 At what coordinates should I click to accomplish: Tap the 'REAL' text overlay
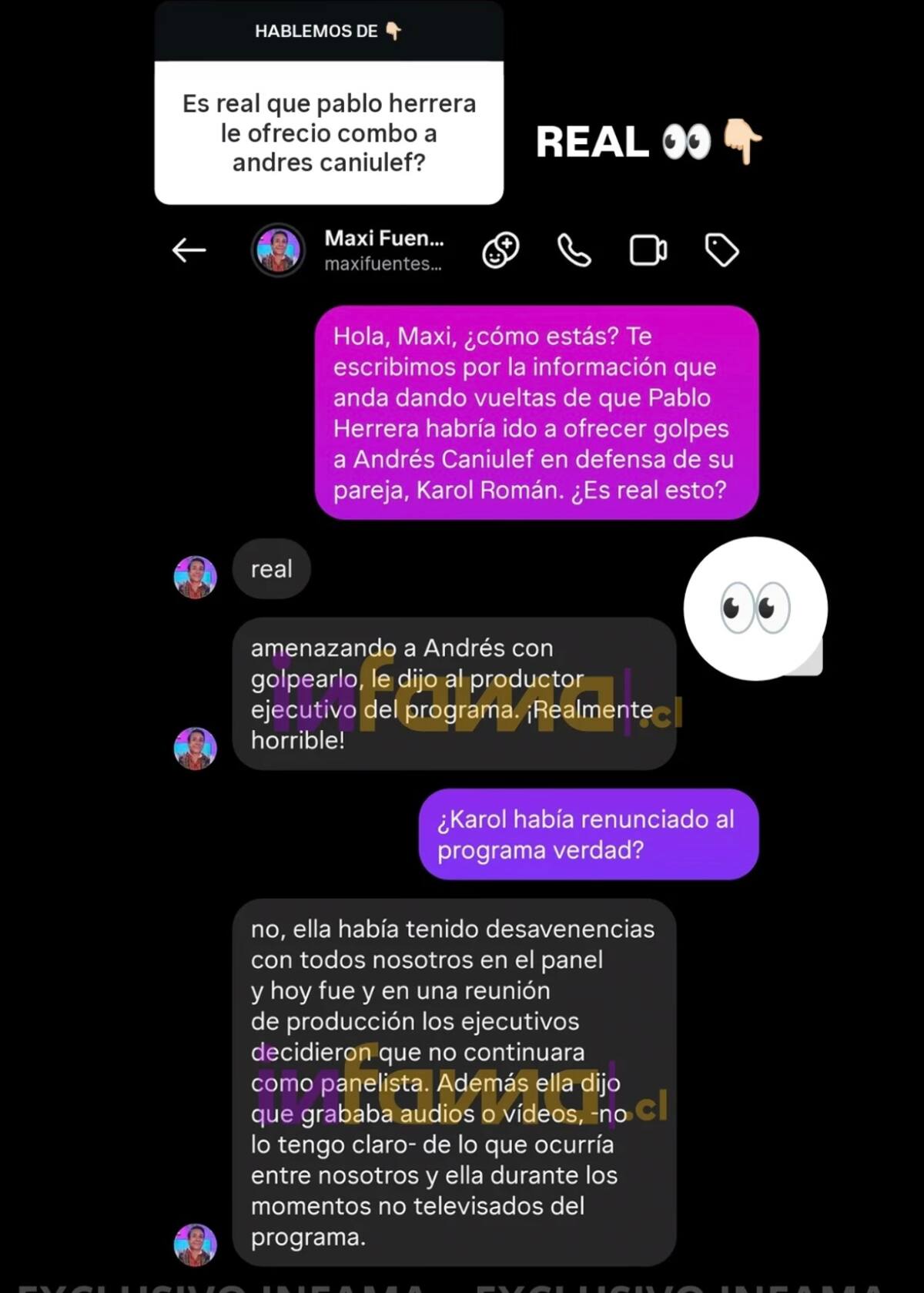point(593,142)
